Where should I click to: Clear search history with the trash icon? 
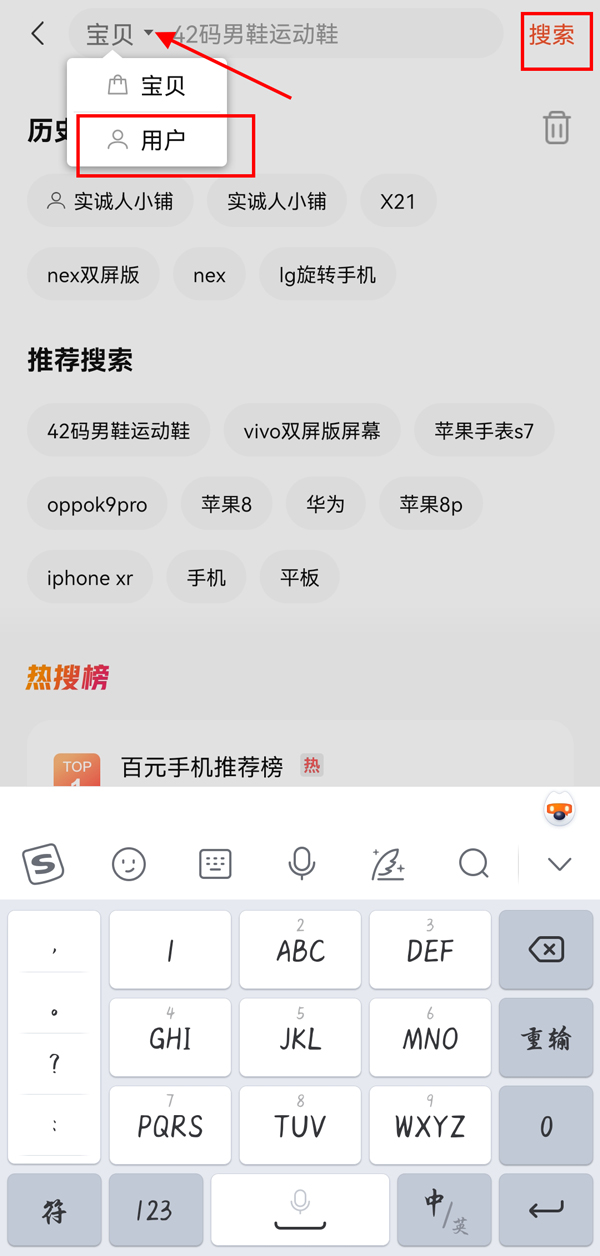point(556,128)
